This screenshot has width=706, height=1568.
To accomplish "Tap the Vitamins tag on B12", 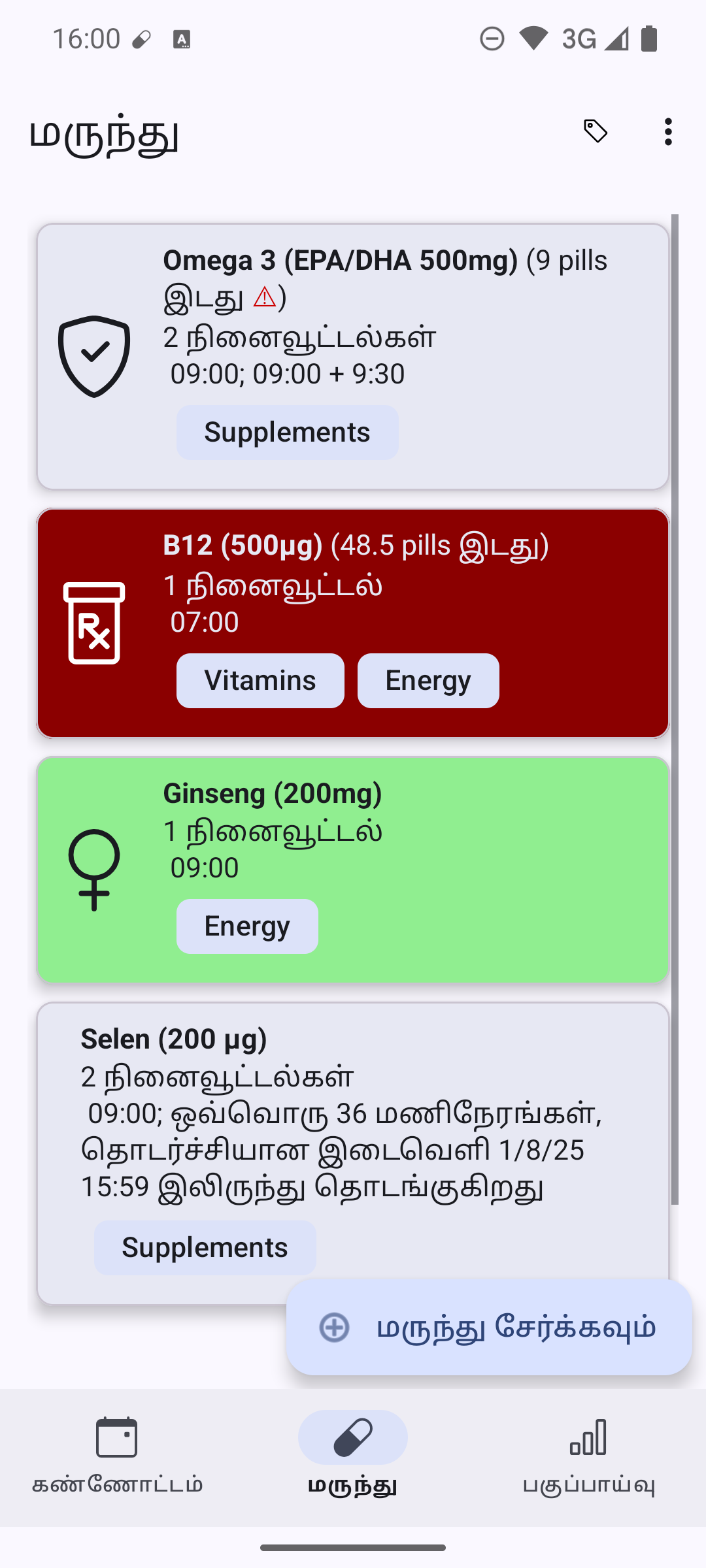I will [260, 681].
